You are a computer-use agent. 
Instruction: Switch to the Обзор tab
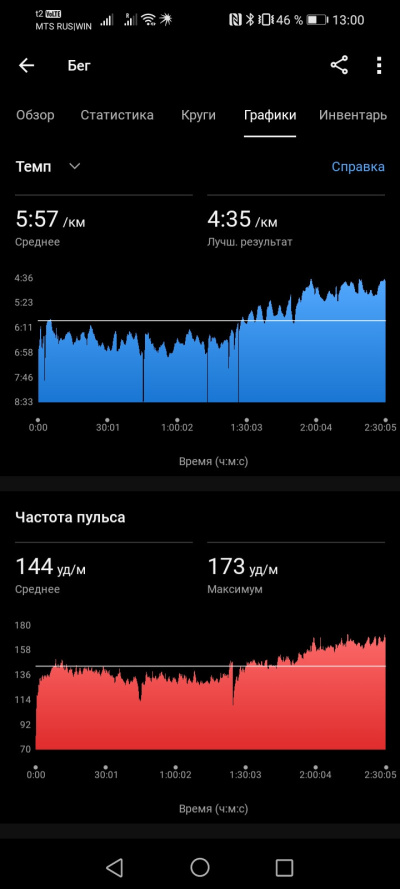pos(35,115)
